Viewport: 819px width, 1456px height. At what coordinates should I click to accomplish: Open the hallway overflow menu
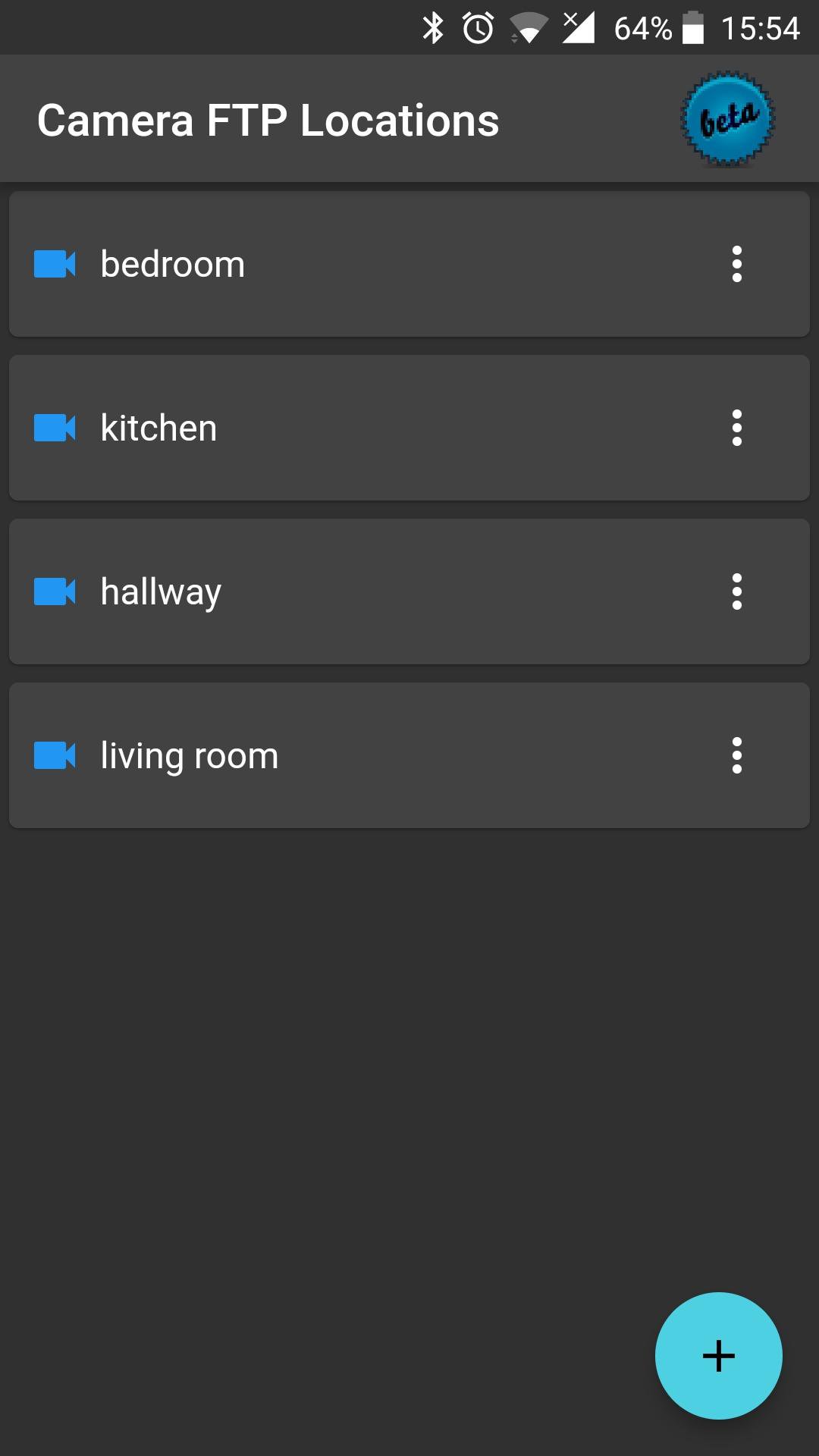tap(737, 591)
